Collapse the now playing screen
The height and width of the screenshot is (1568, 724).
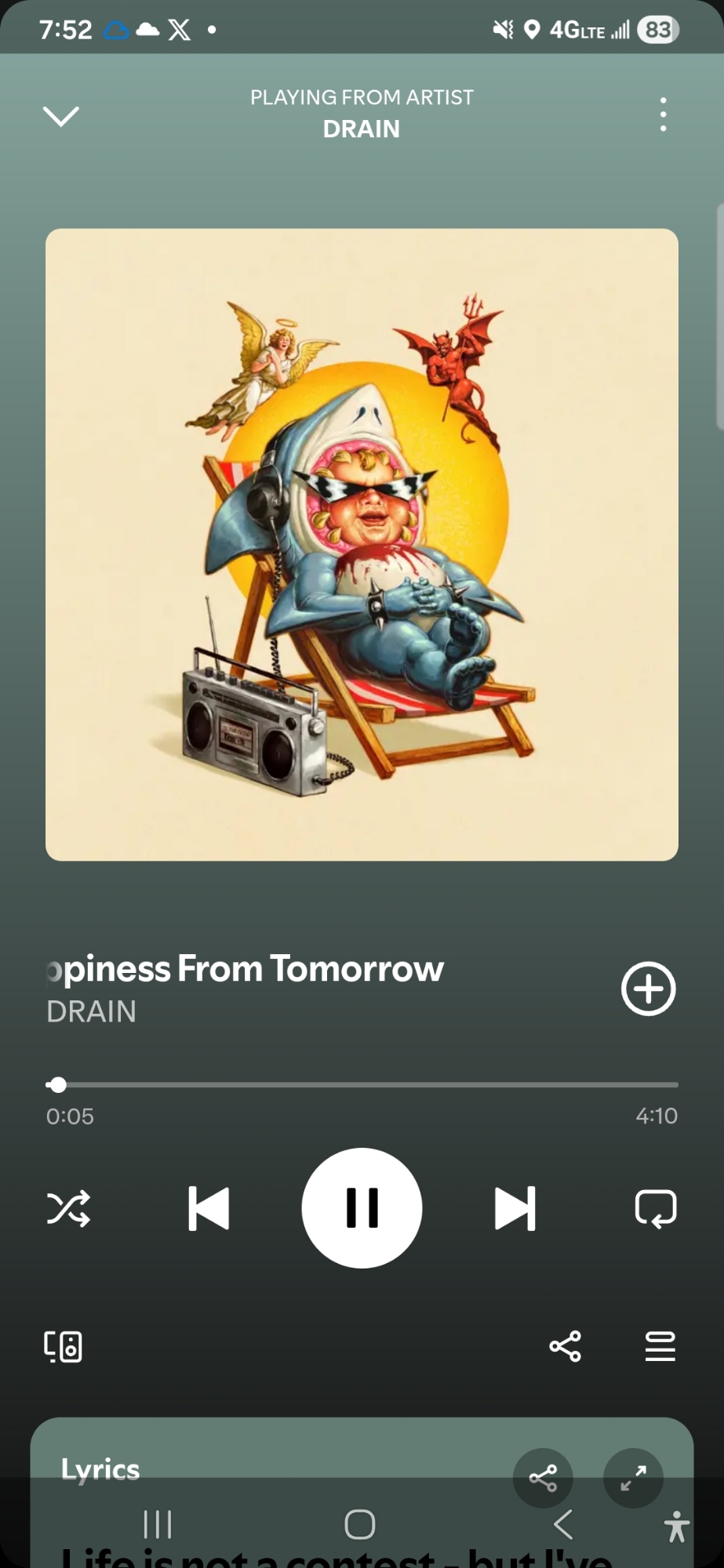tap(60, 116)
